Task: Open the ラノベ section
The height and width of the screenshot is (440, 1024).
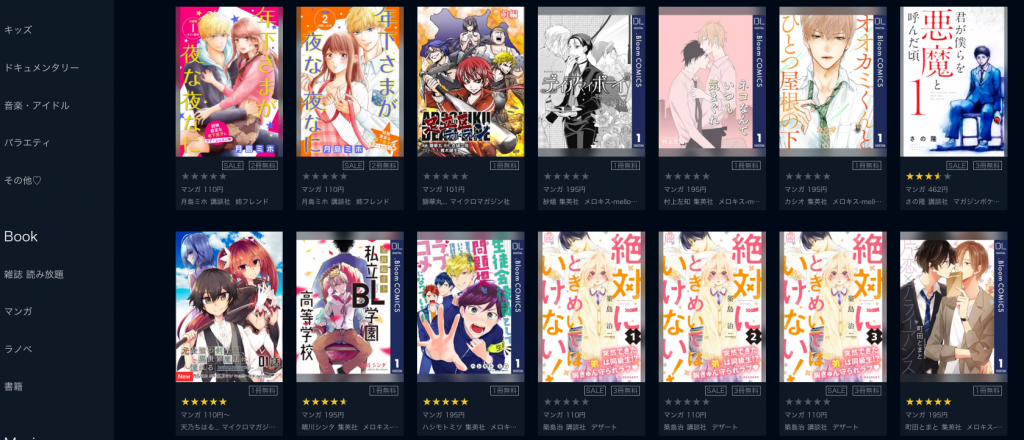Action: pos(18,348)
